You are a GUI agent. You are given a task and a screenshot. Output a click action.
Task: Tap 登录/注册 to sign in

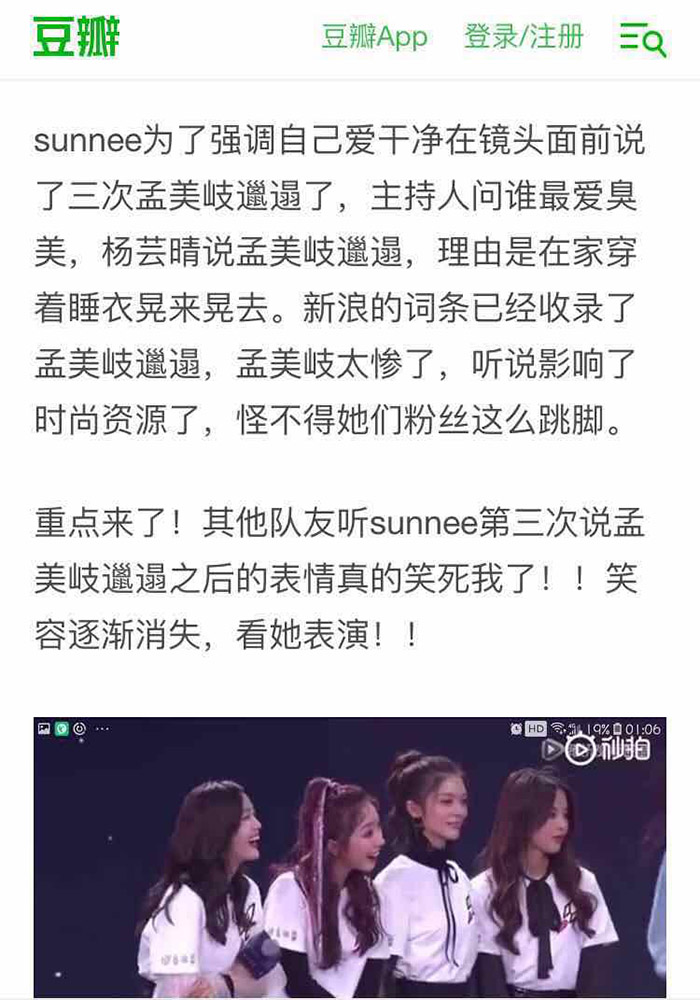point(523,38)
